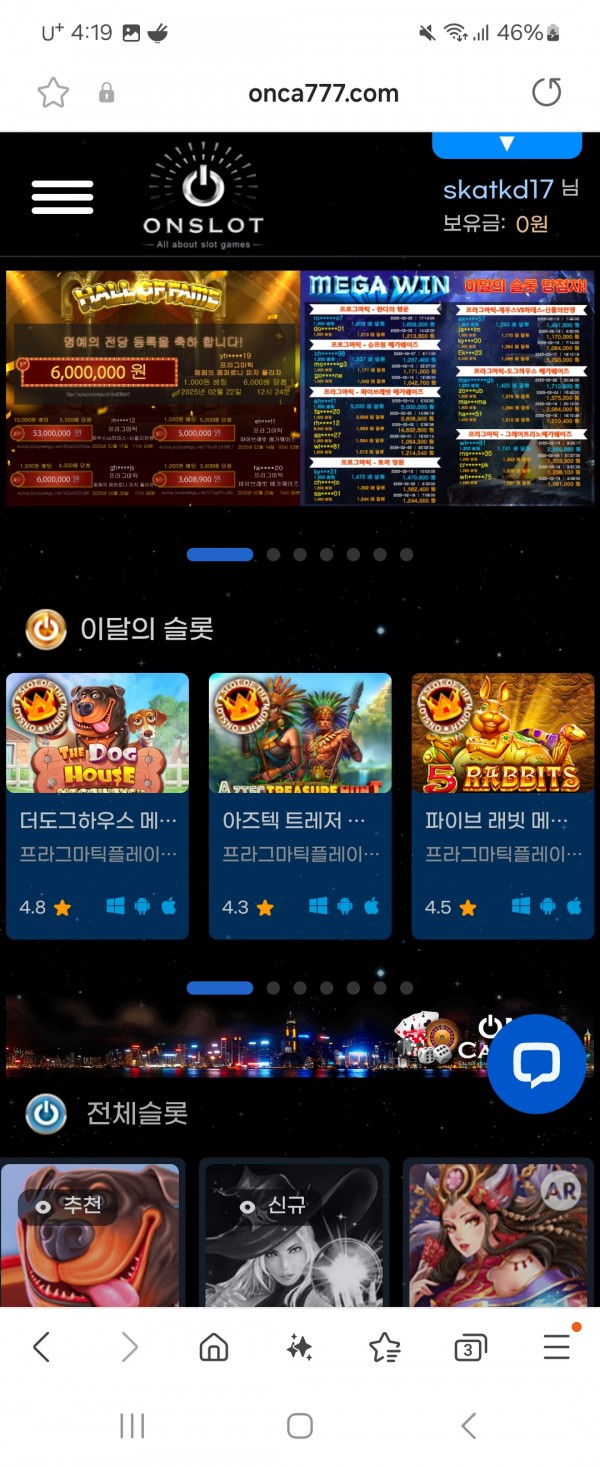This screenshot has height=1467, width=600.
Task: Expand the blue dropdown arrow tab
Action: [506, 145]
